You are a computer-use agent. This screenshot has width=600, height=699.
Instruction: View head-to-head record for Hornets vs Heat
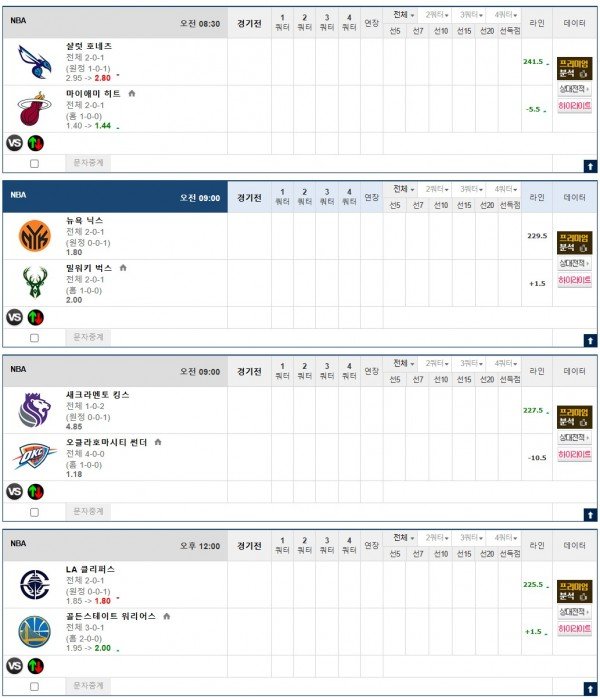tap(574, 90)
